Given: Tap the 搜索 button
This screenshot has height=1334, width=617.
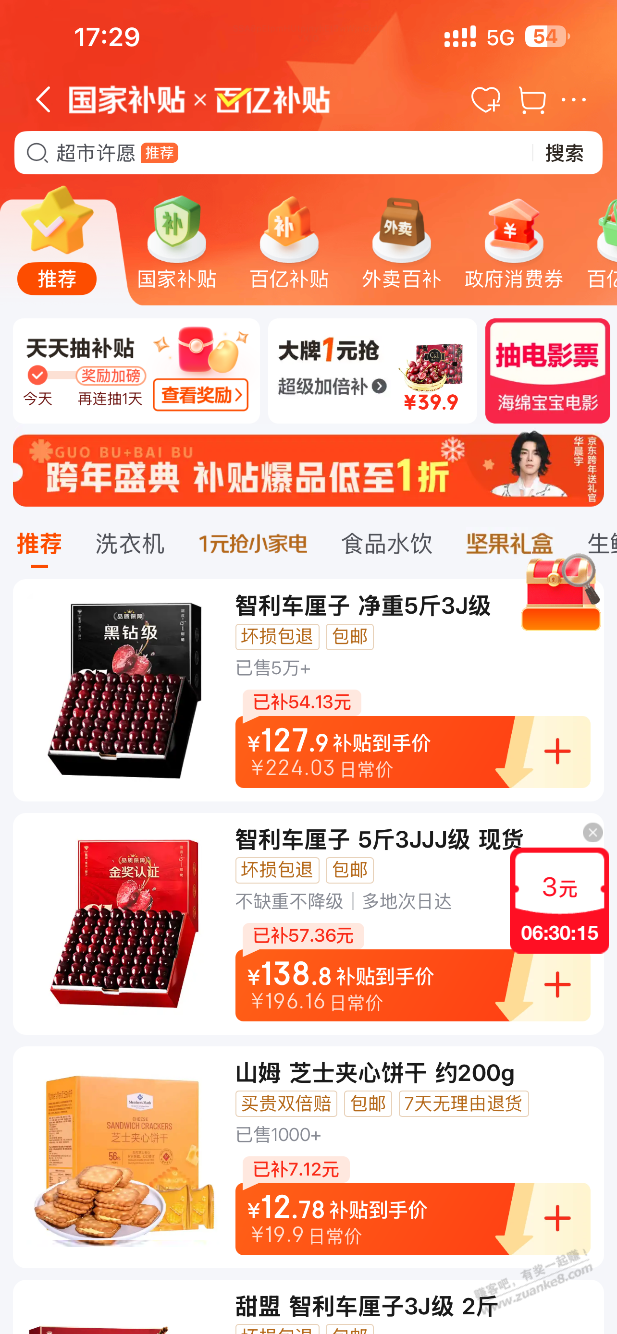Looking at the screenshot, I should [564, 153].
